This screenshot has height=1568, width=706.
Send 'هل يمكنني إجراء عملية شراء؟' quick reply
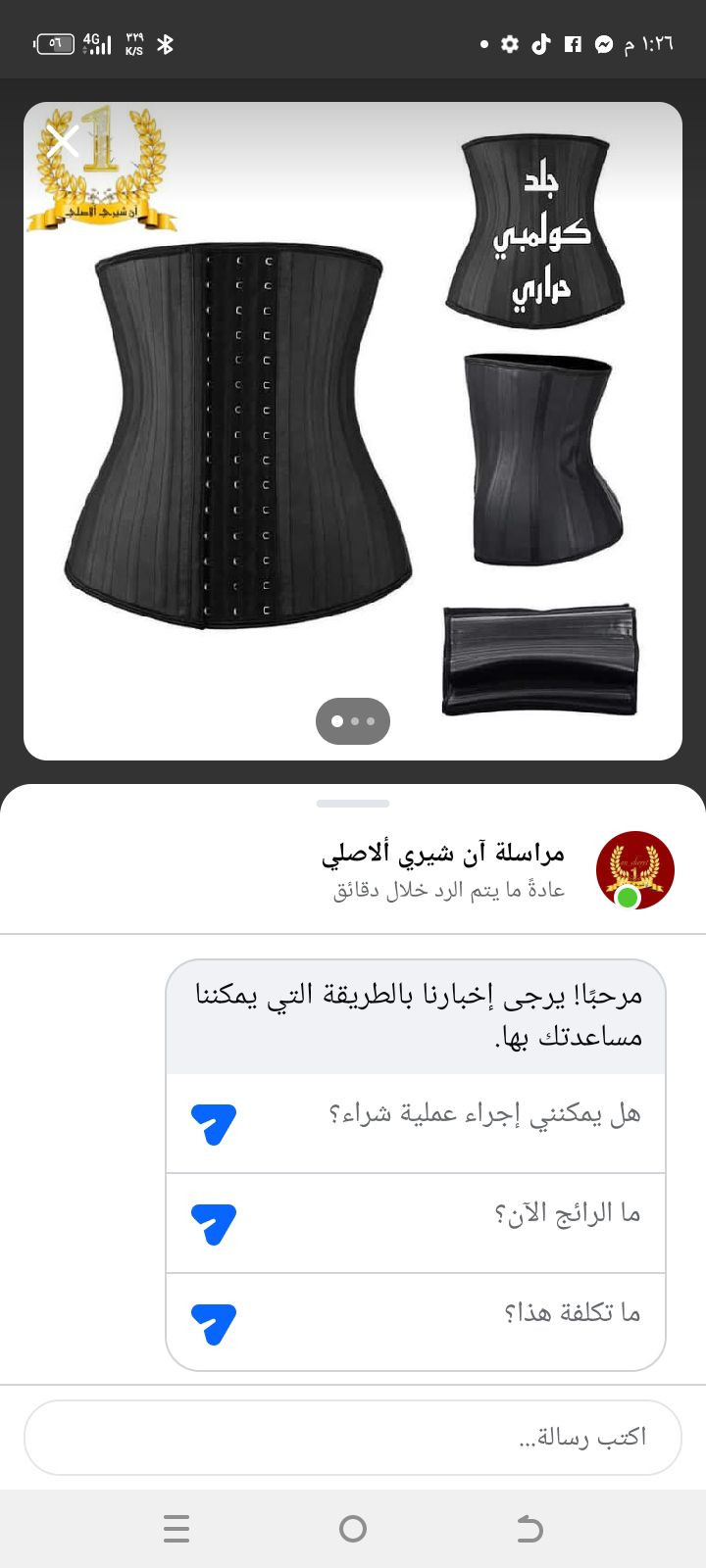coord(416,1123)
